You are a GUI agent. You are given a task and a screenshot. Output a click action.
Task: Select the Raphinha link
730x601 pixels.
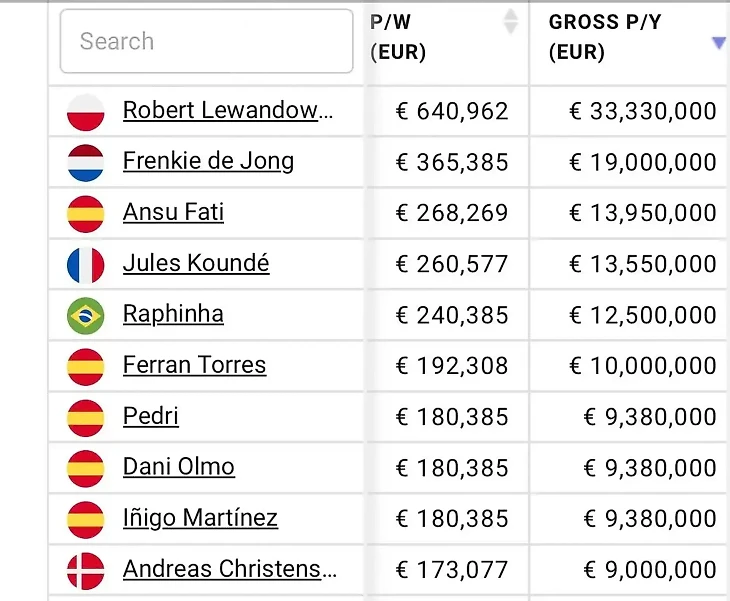coord(173,314)
